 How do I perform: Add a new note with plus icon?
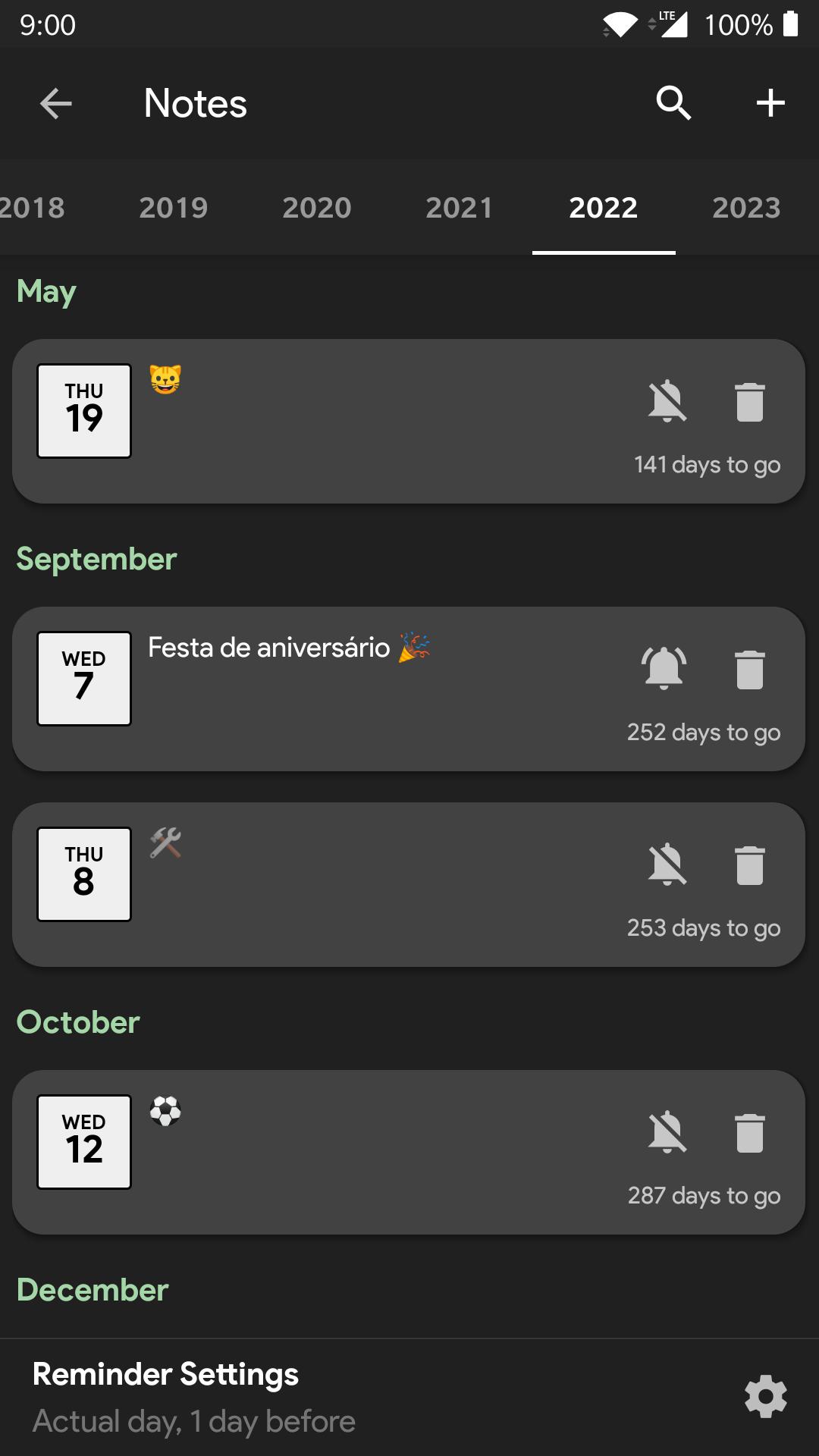pyautogui.click(x=770, y=103)
